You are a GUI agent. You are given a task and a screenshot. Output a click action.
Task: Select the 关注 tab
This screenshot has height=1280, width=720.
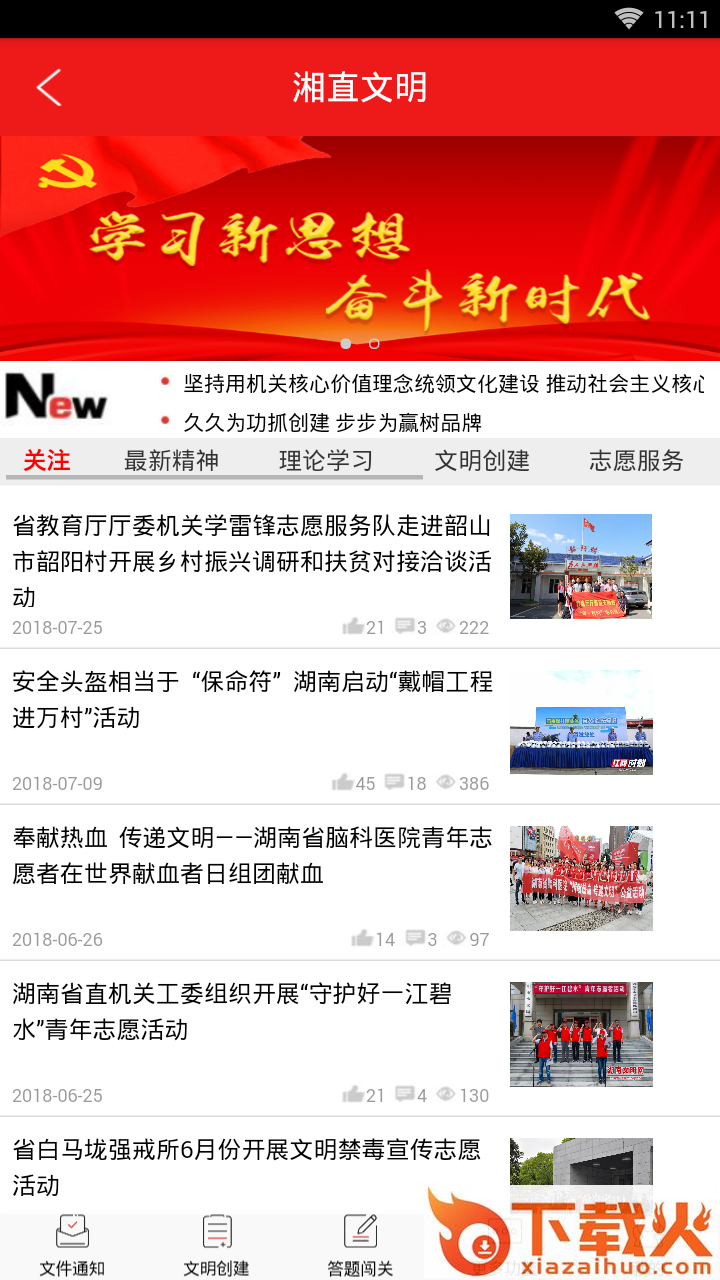46,460
